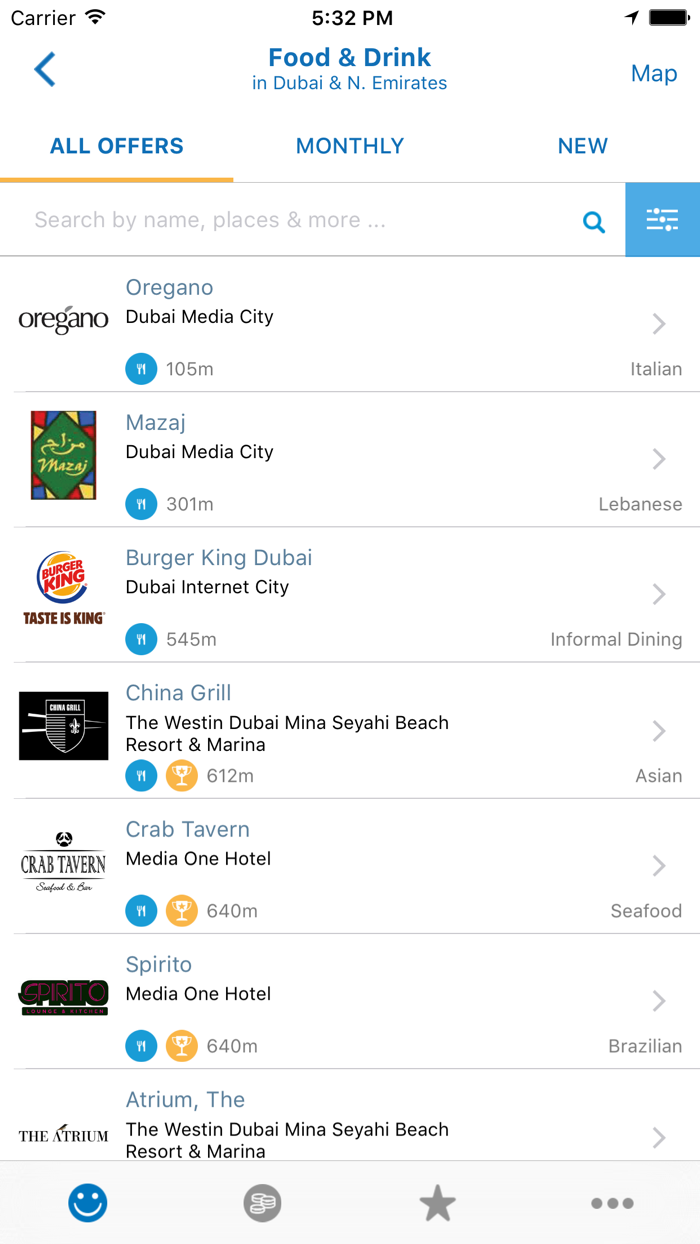This screenshot has width=700, height=1244.
Task: Open the Spirito Brazilian listing
Action: point(350,1002)
